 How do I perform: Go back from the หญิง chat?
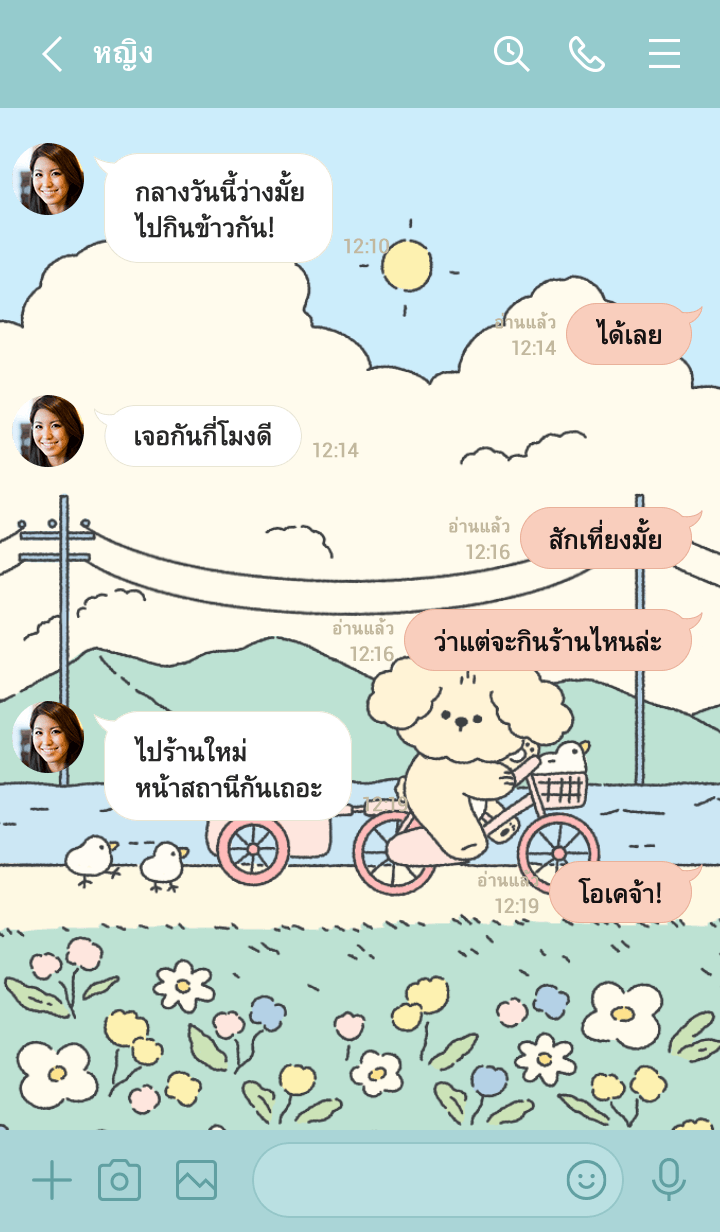pyautogui.click(x=52, y=54)
